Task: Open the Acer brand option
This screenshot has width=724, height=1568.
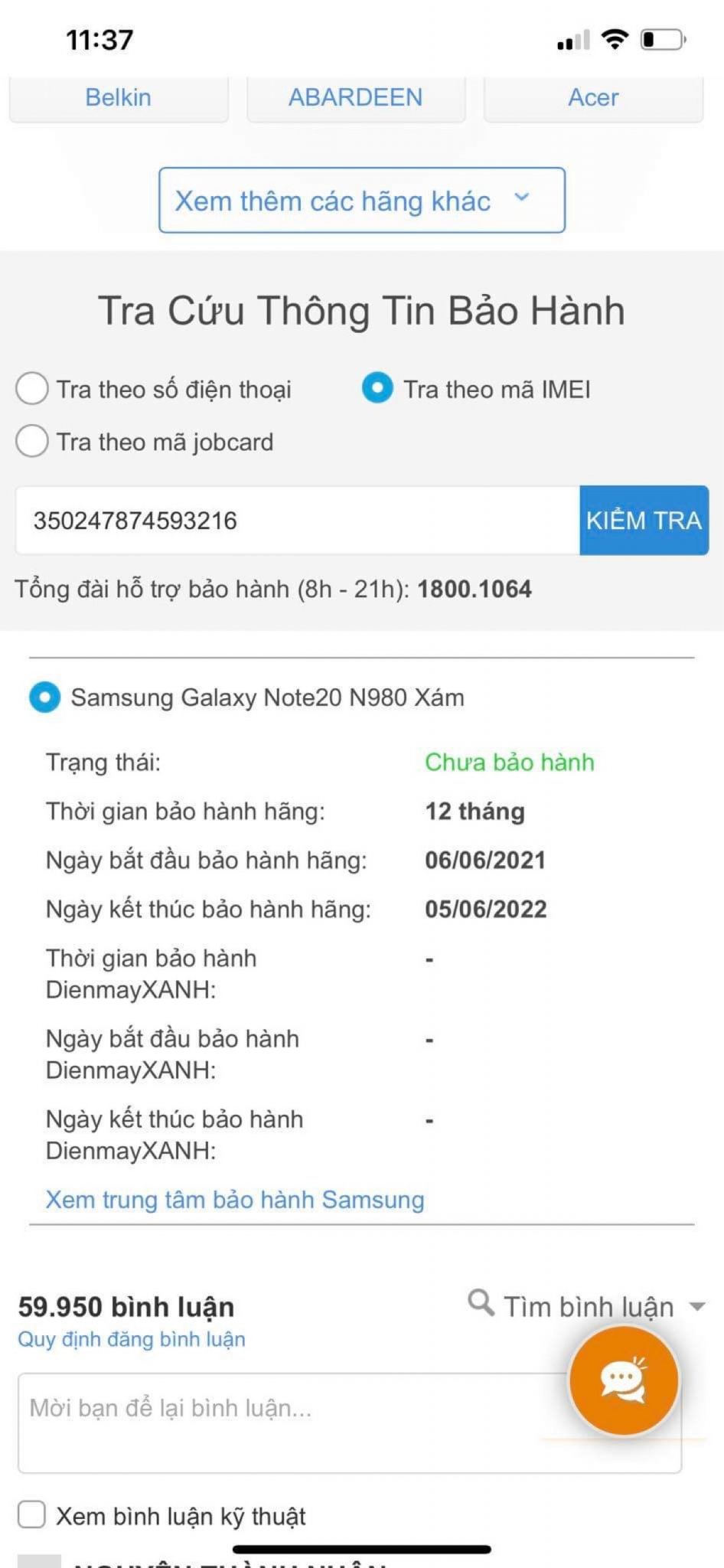Action: pyautogui.click(x=593, y=98)
